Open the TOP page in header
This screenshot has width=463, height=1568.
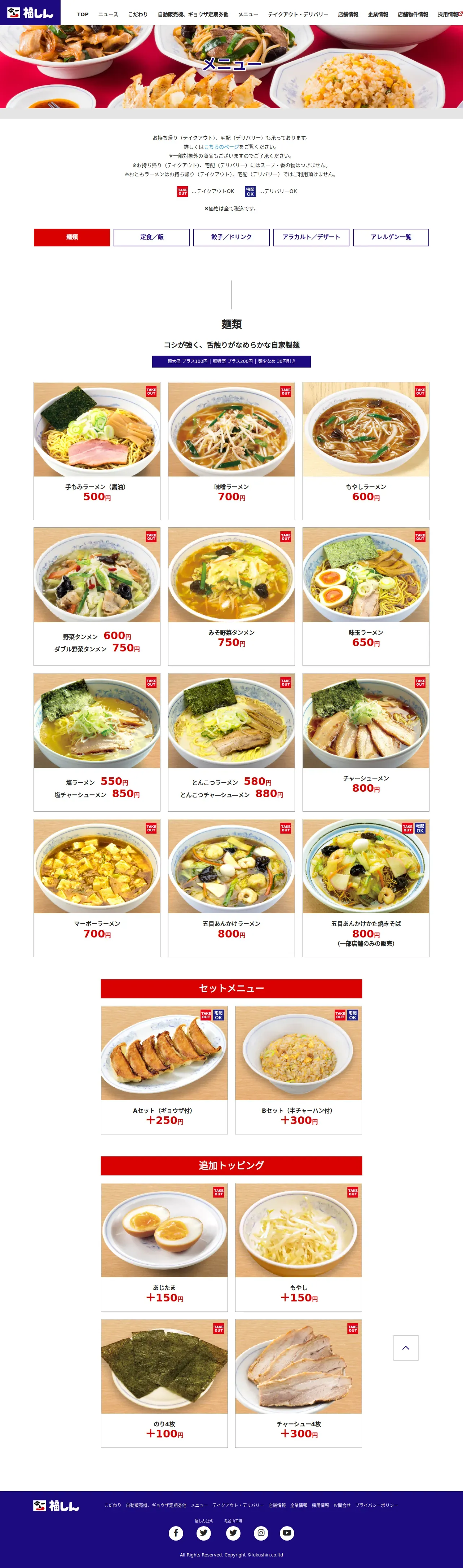pyautogui.click(x=83, y=14)
